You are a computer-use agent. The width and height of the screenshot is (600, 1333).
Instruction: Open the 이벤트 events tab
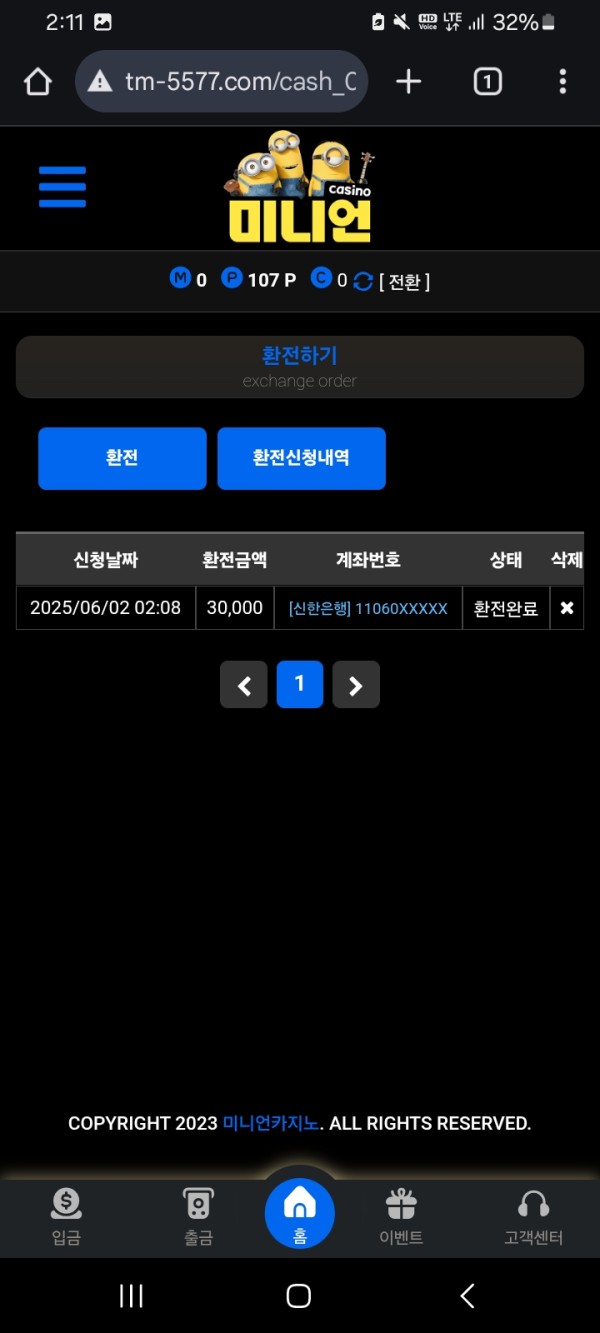click(401, 1216)
